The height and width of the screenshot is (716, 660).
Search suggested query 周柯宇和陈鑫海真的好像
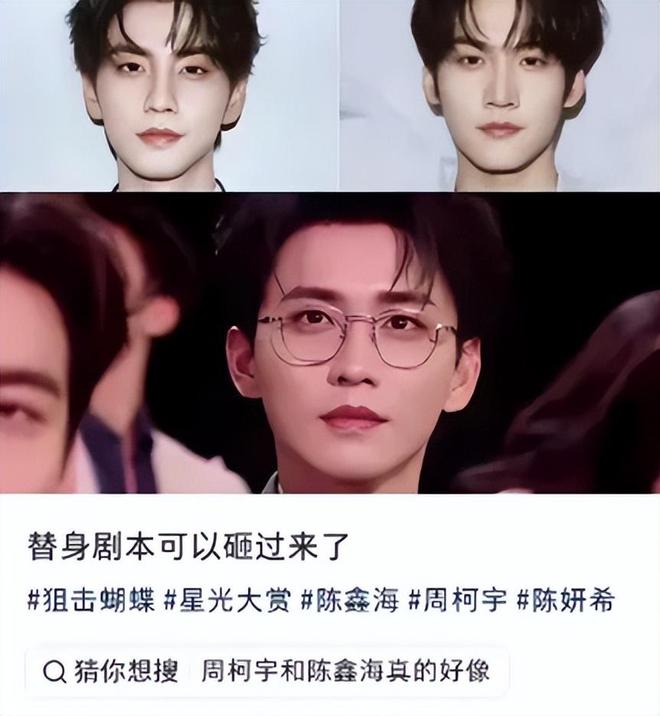tap(345, 670)
